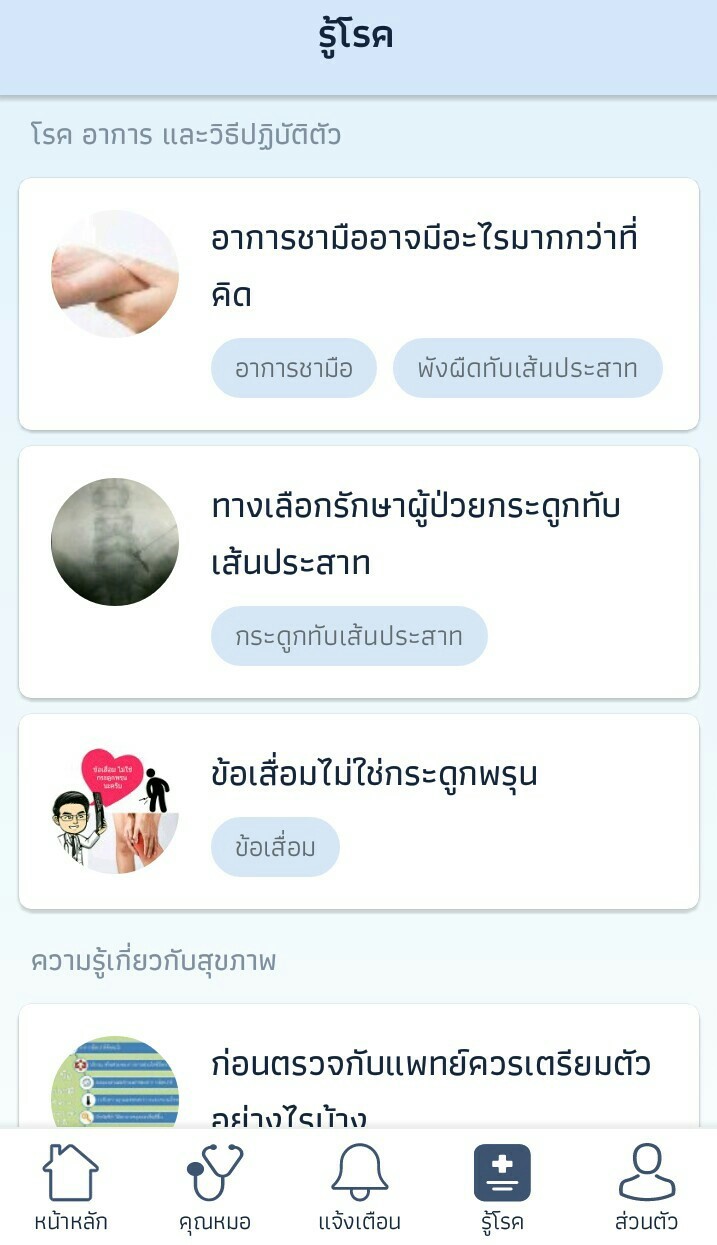Tap the ข้อเสื่อม chip
The width and height of the screenshot is (717, 1245).
click(x=275, y=848)
